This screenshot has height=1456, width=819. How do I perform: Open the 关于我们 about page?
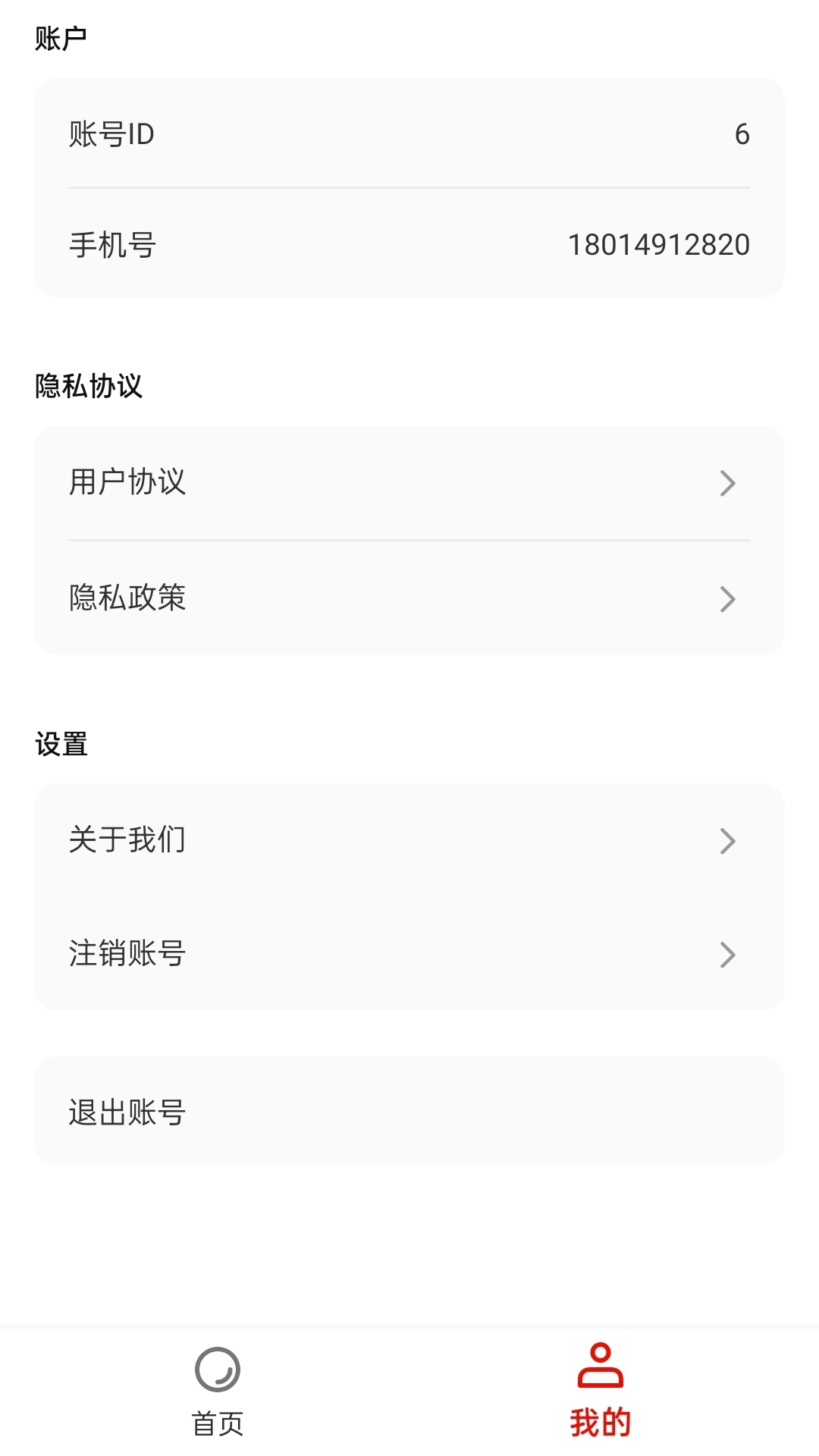409,839
